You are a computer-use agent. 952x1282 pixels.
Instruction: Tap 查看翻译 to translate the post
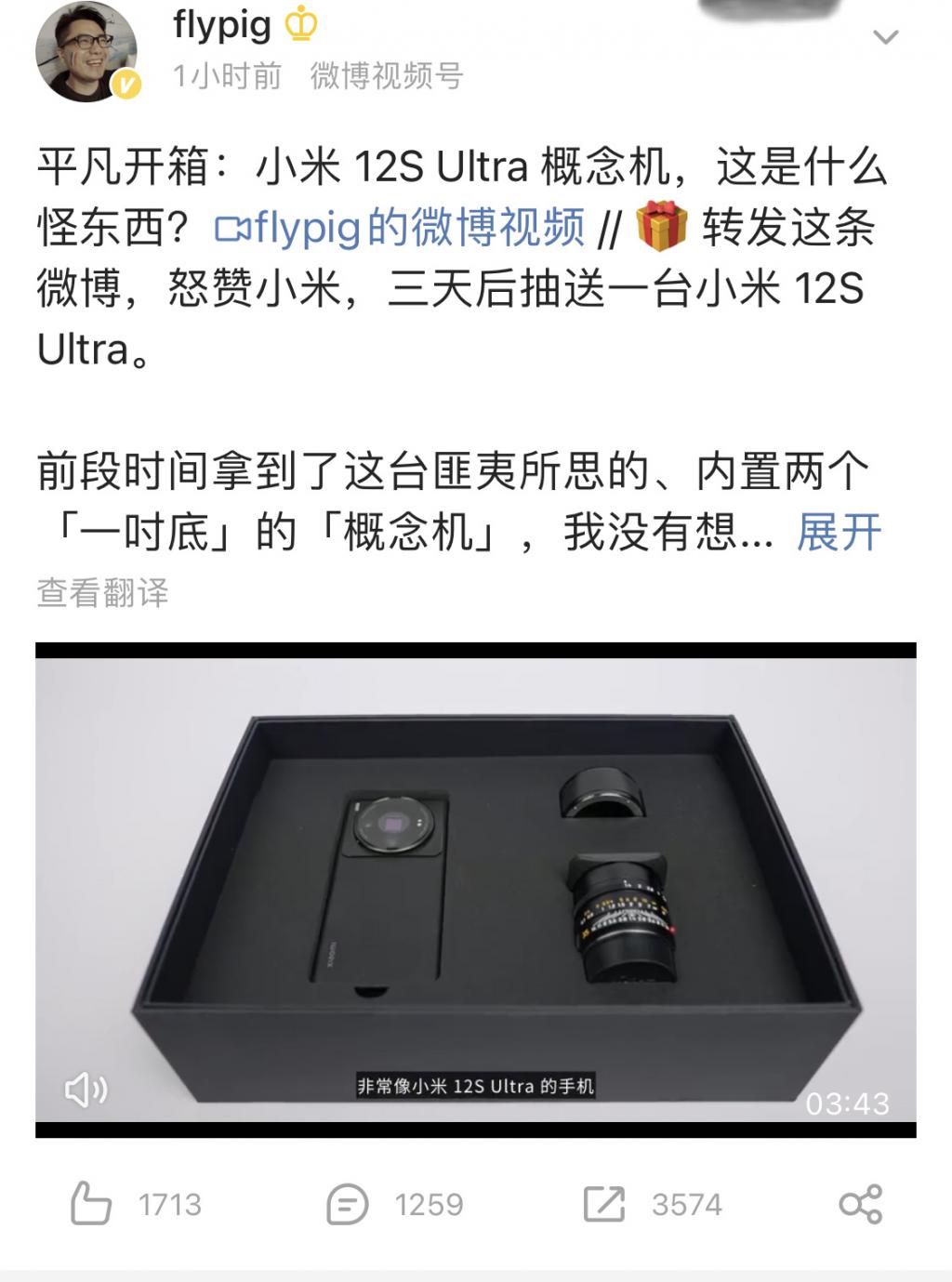102,592
